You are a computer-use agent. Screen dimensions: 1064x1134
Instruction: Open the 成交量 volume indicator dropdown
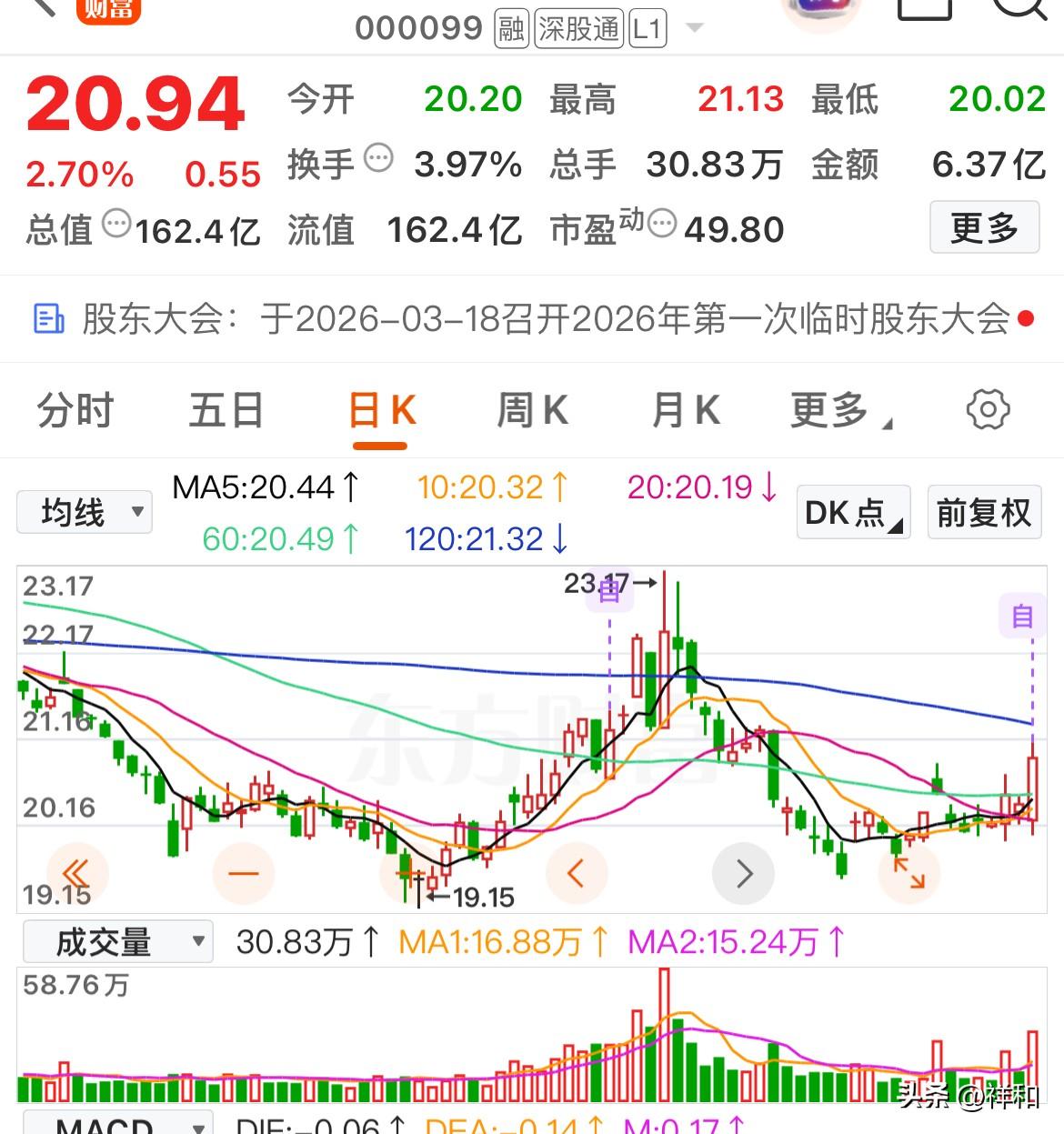(116, 941)
